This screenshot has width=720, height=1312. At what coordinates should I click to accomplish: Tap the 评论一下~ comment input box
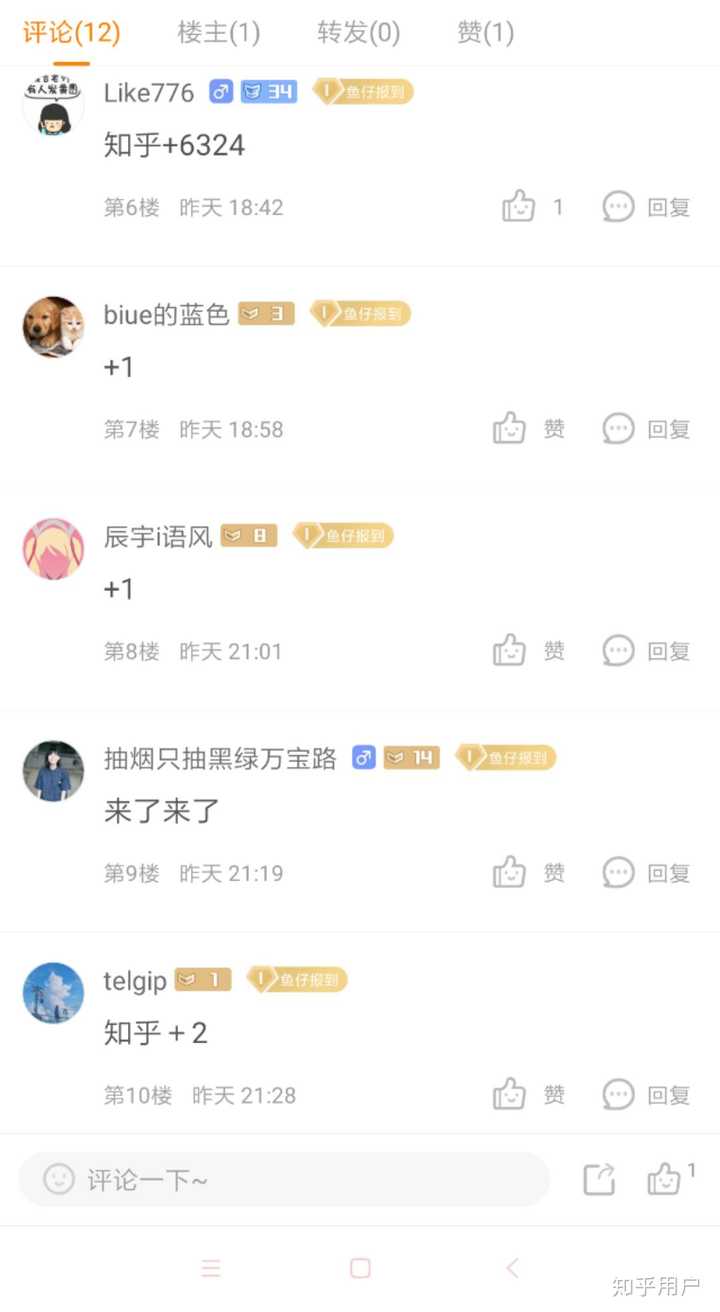pyautogui.click(x=284, y=1180)
